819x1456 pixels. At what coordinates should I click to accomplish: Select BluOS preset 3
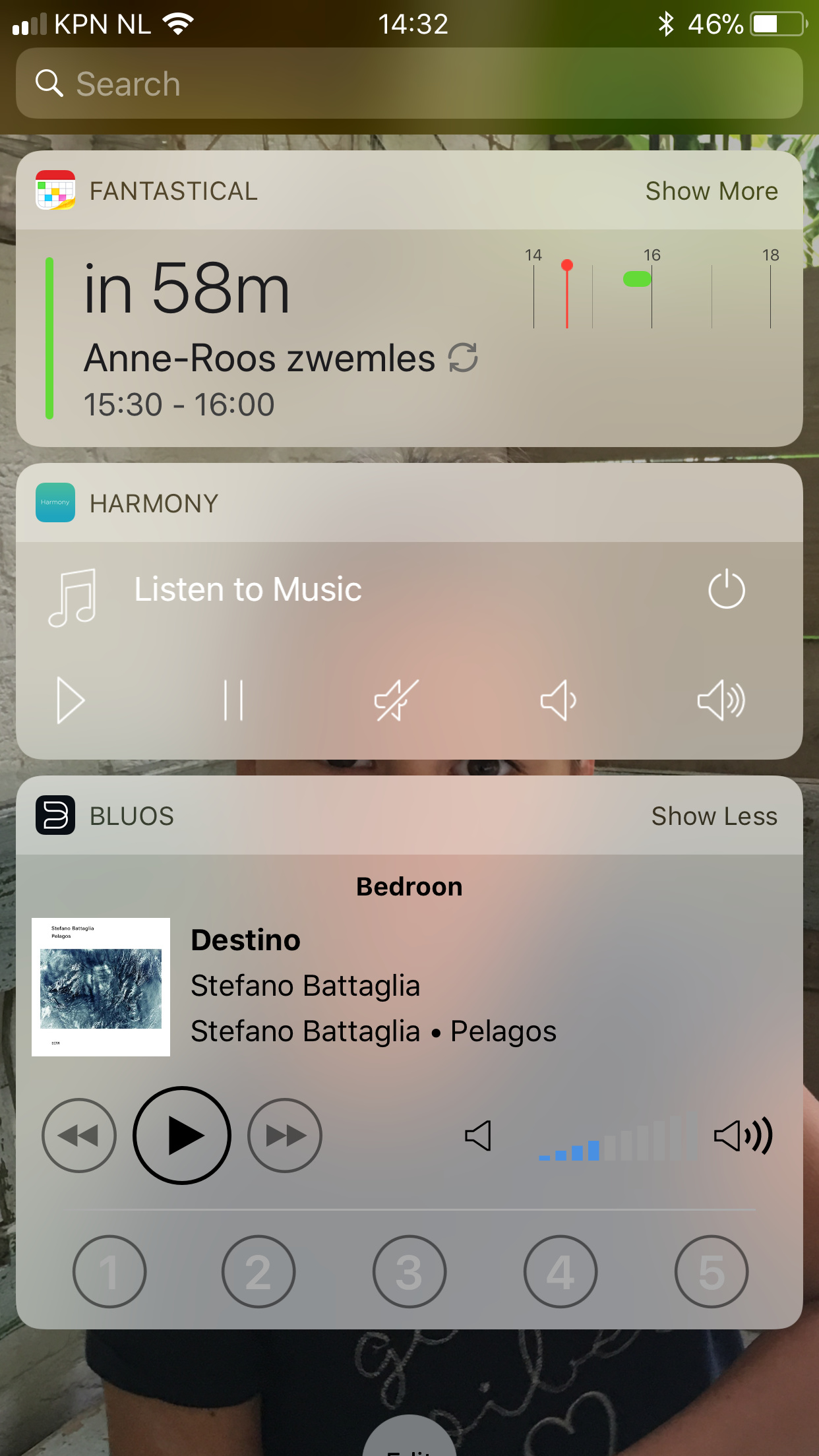pyautogui.click(x=409, y=1271)
